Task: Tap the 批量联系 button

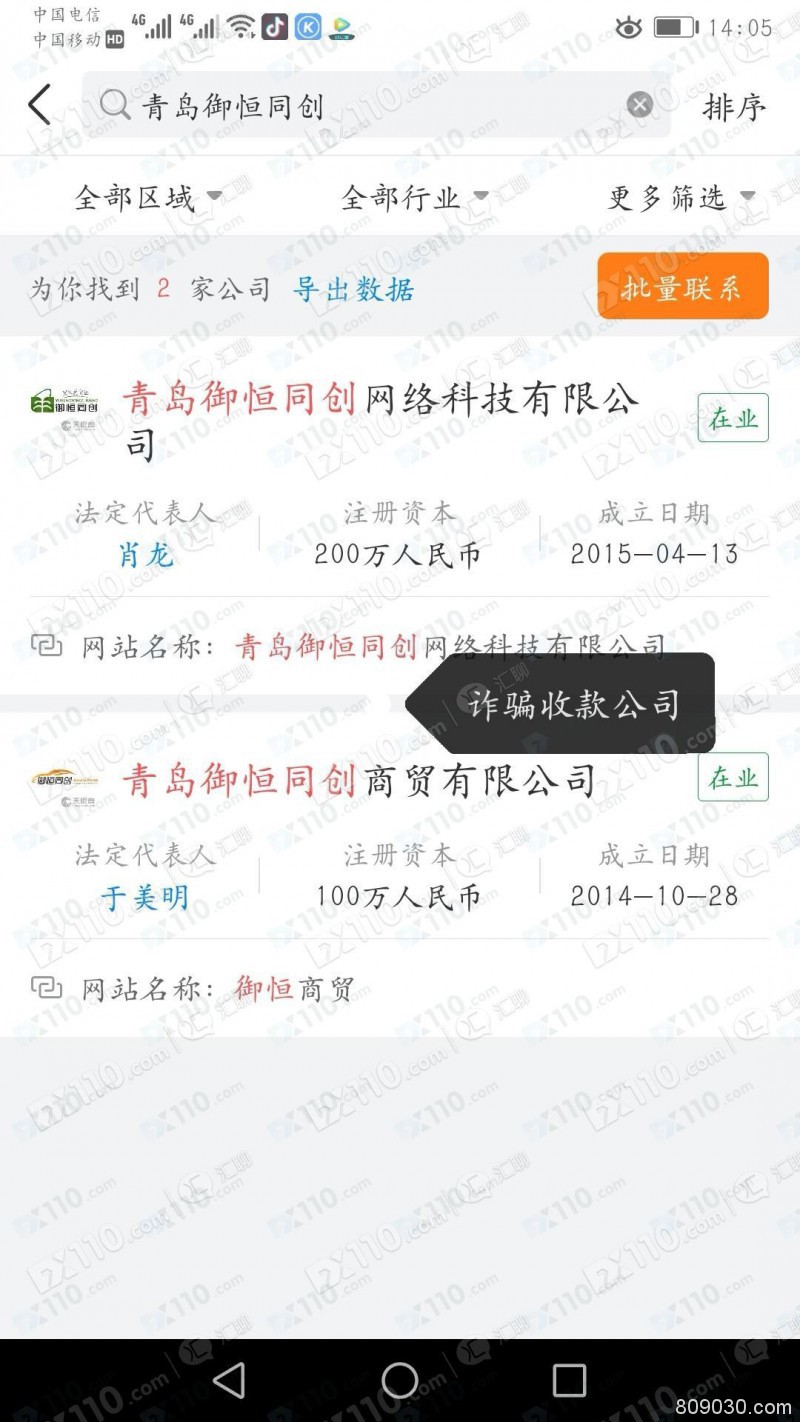Action: click(x=682, y=288)
